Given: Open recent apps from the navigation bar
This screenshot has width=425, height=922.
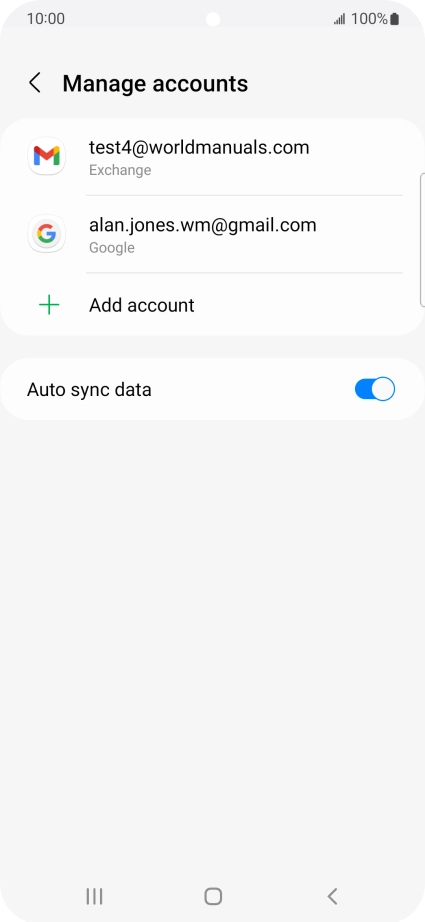Looking at the screenshot, I should click(x=94, y=896).
